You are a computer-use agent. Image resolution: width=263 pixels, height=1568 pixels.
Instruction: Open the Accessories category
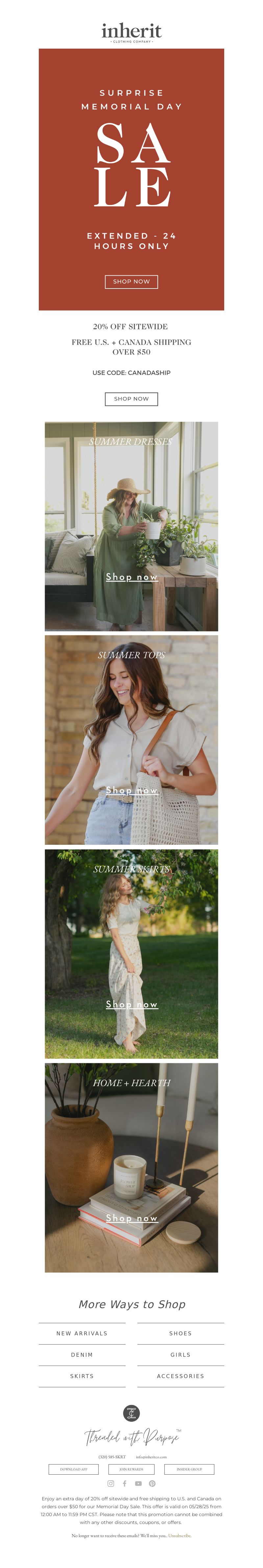(180, 1376)
